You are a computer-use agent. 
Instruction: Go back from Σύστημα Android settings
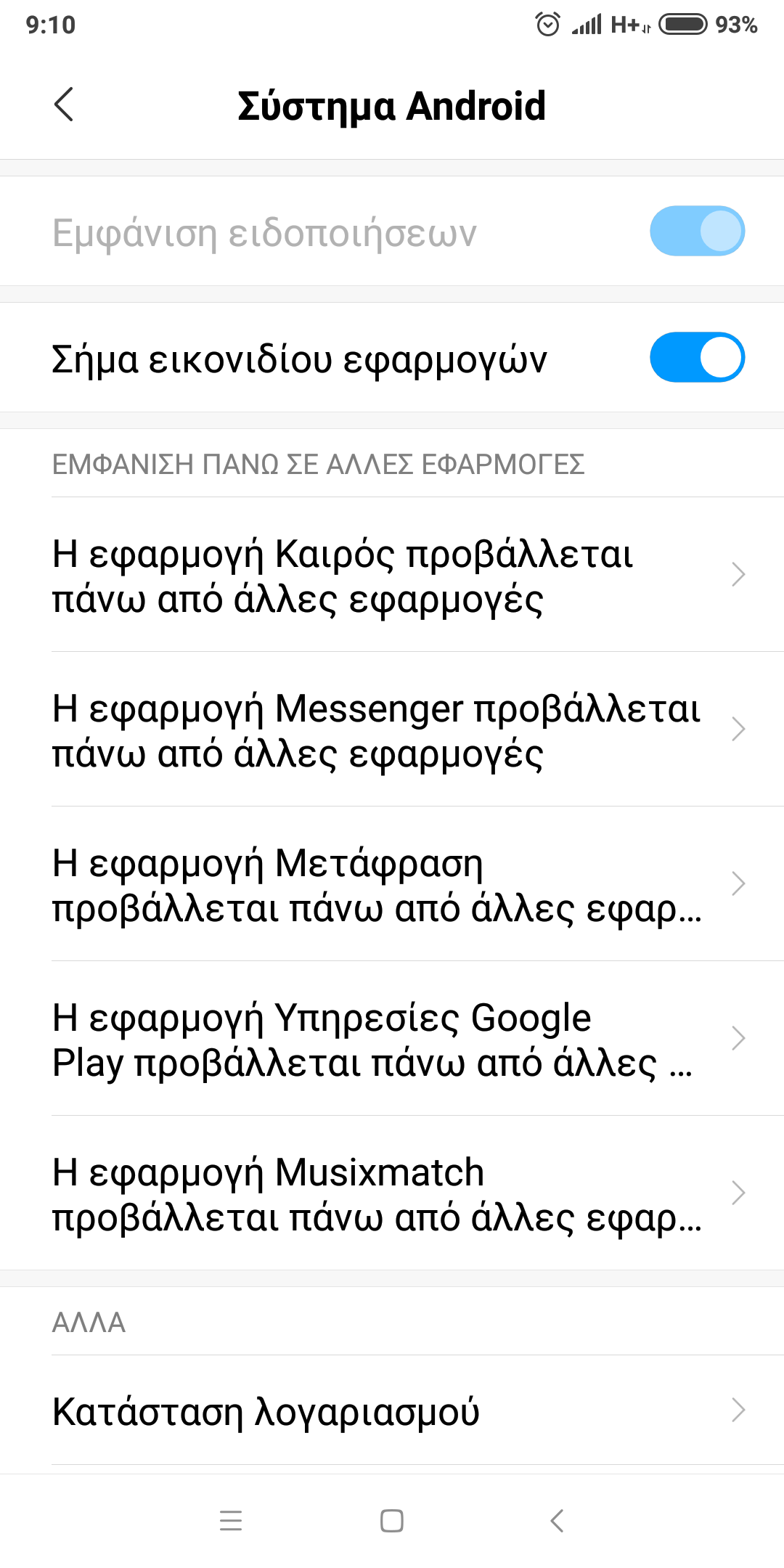[x=64, y=105]
